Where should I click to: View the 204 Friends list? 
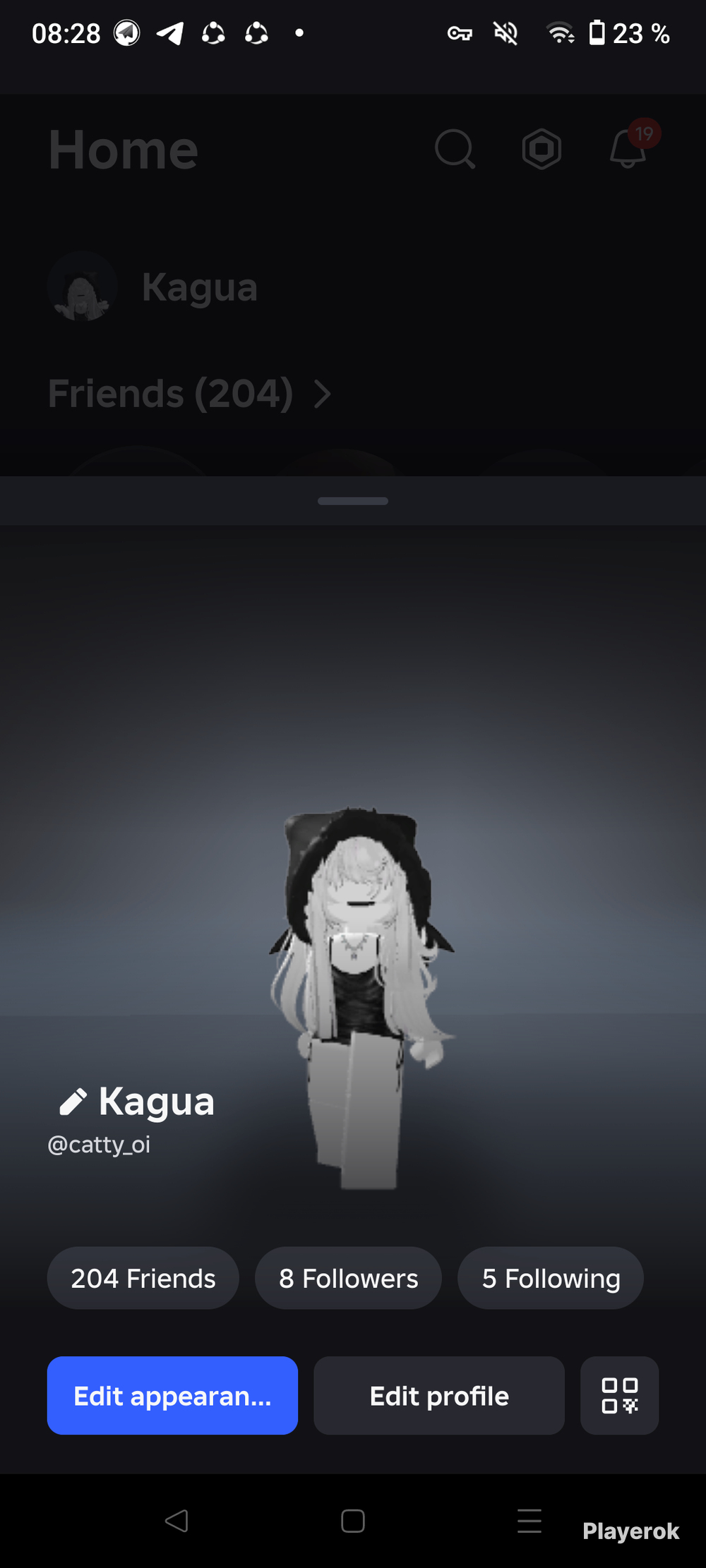point(143,1278)
